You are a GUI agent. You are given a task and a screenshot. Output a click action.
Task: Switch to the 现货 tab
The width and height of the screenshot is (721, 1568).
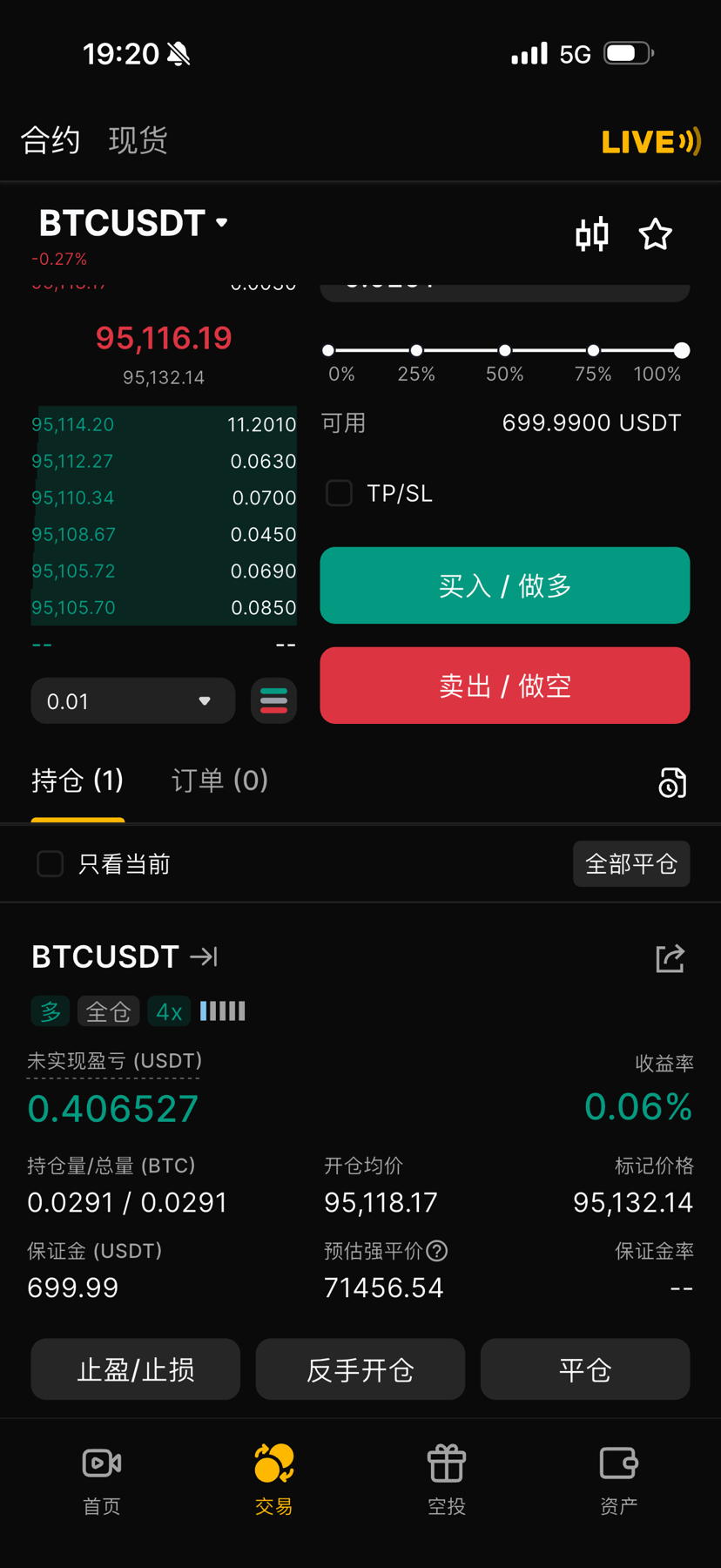(138, 140)
